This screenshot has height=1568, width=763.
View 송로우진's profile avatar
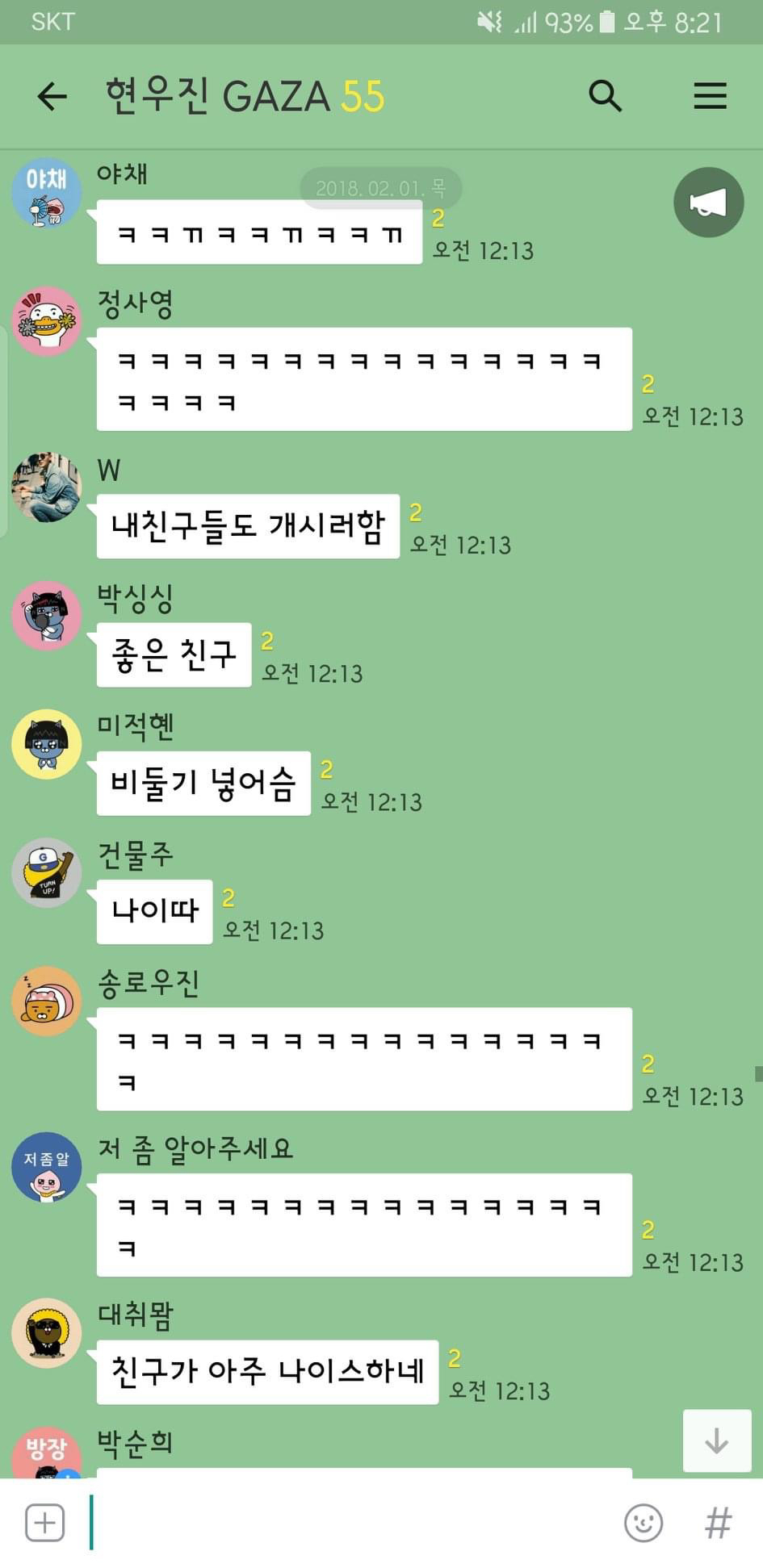click(x=46, y=1001)
